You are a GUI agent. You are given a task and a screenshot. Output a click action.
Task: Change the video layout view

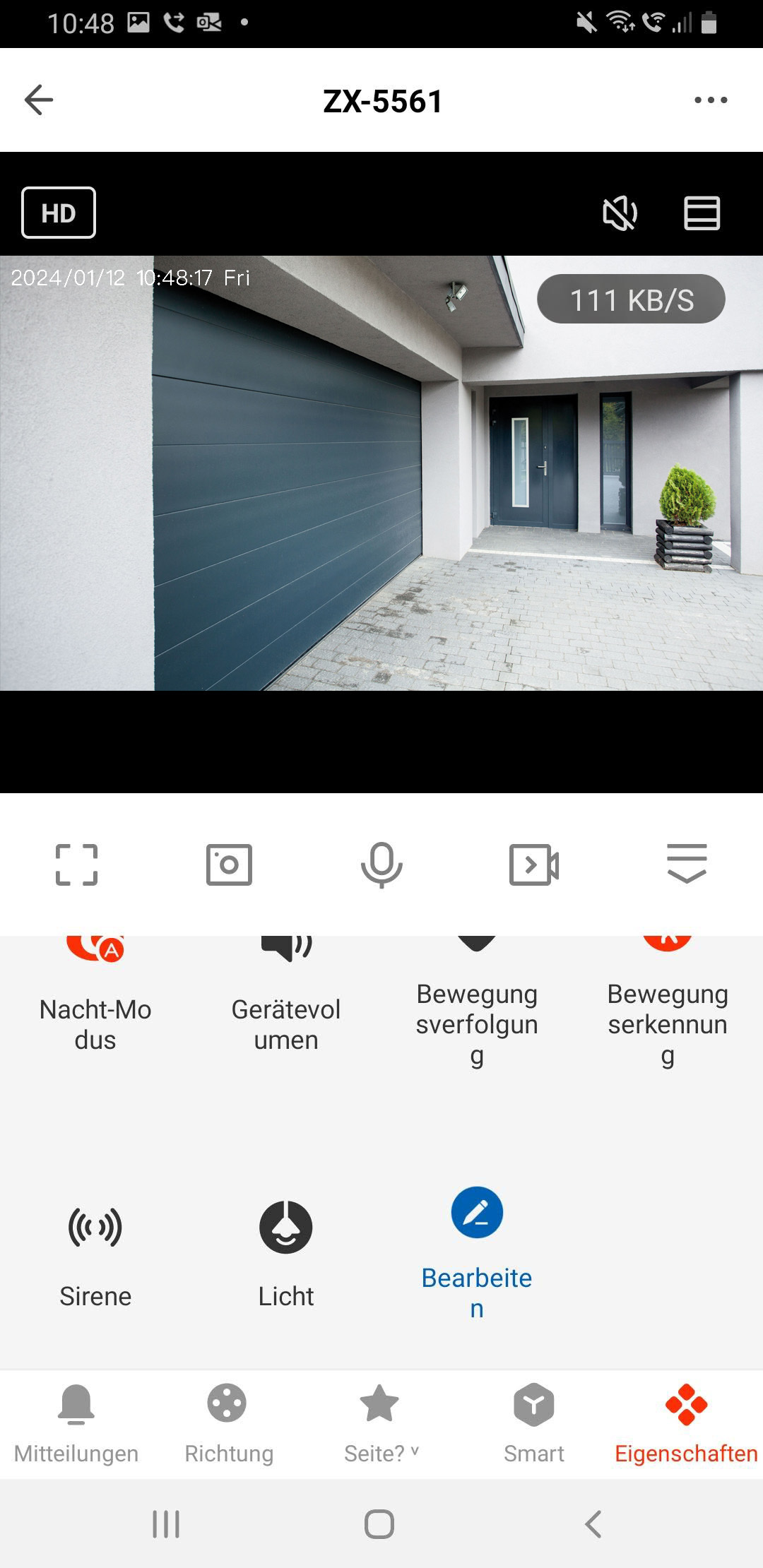pos(702,213)
